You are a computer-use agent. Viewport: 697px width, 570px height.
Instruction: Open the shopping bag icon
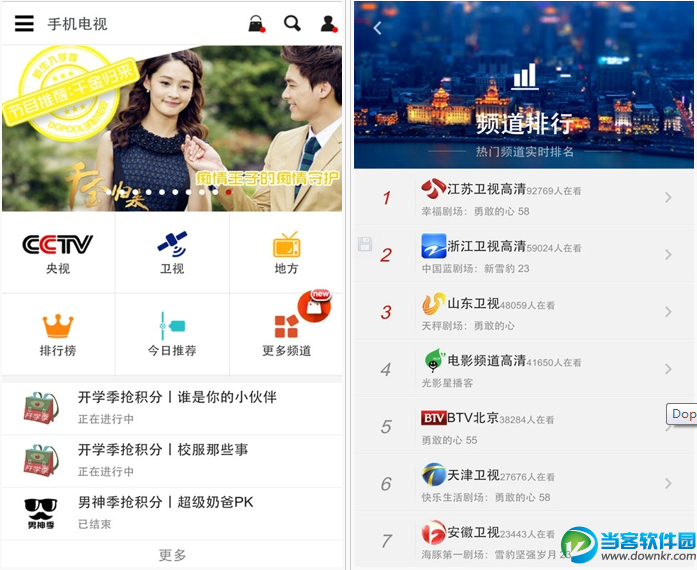(256, 23)
